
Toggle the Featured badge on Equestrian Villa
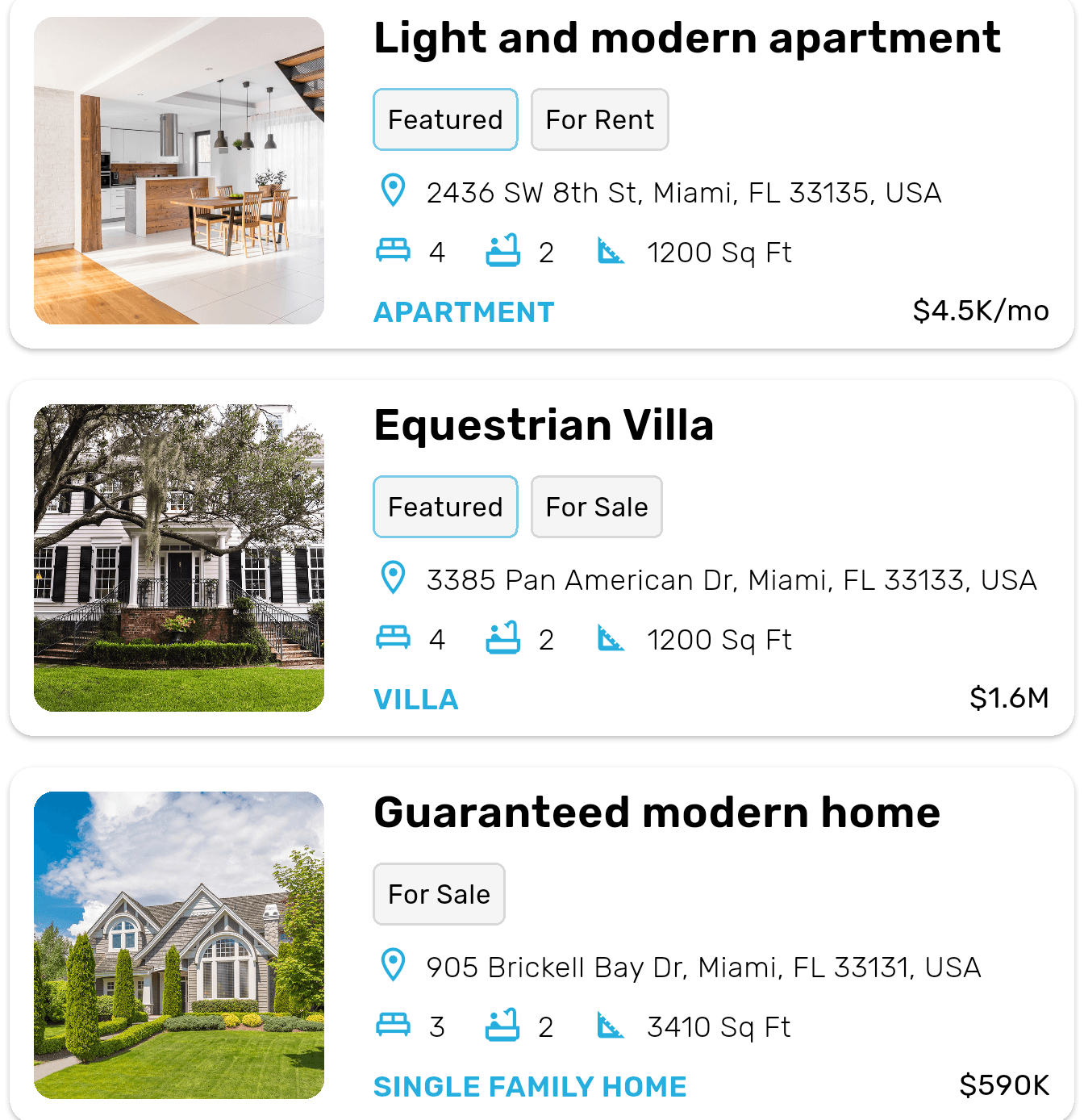click(444, 507)
